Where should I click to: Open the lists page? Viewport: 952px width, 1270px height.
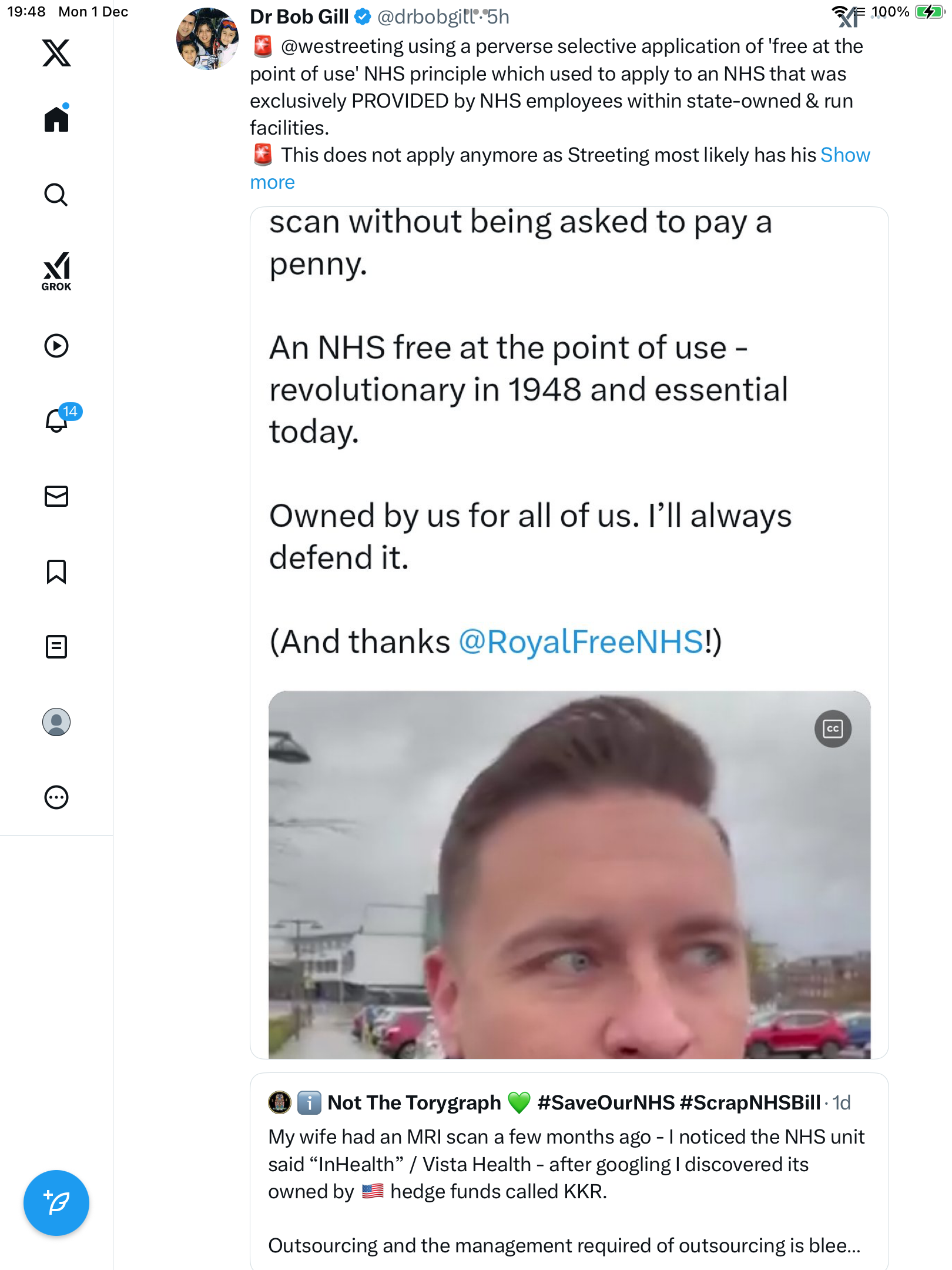pyautogui.click(x=56, y=647)
